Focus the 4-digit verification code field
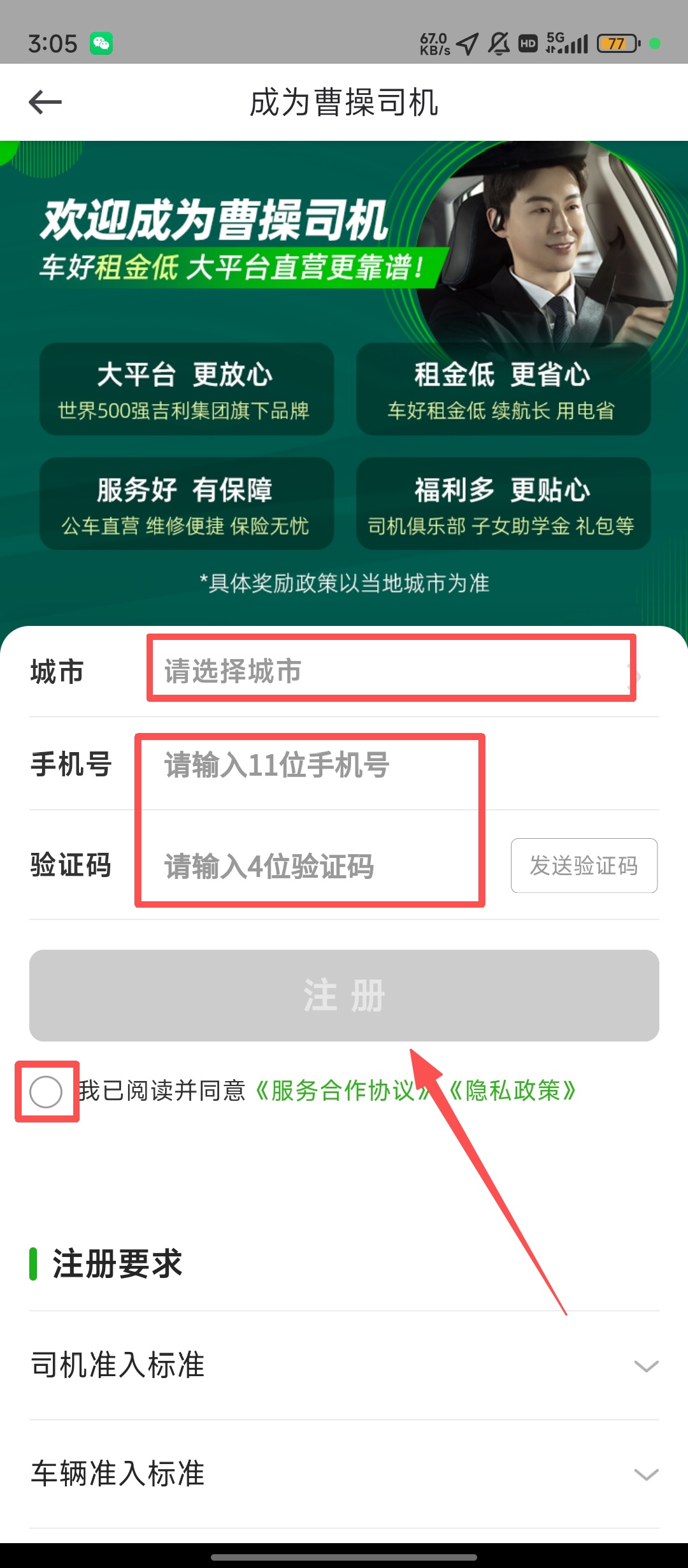The height and width of the screenshot is (1568, 688). tap(310, 866)
